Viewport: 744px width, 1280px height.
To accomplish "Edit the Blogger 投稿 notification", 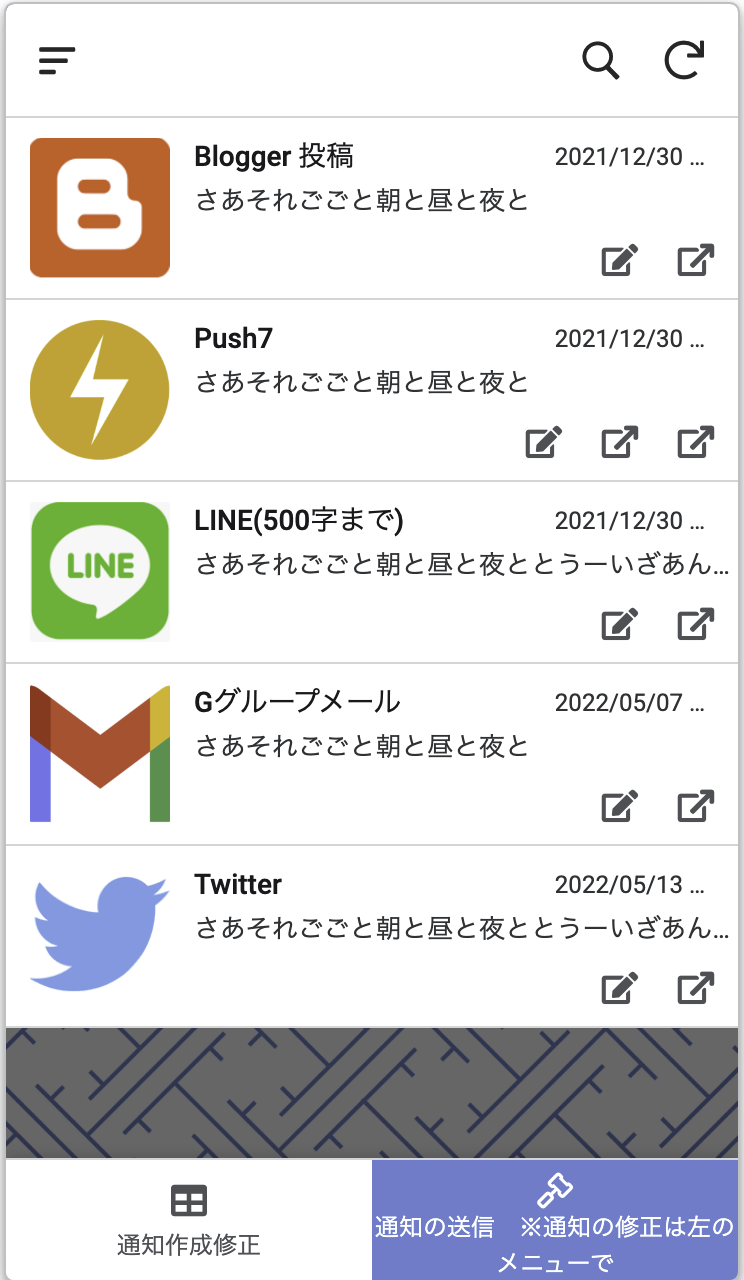I will [619, 261].
